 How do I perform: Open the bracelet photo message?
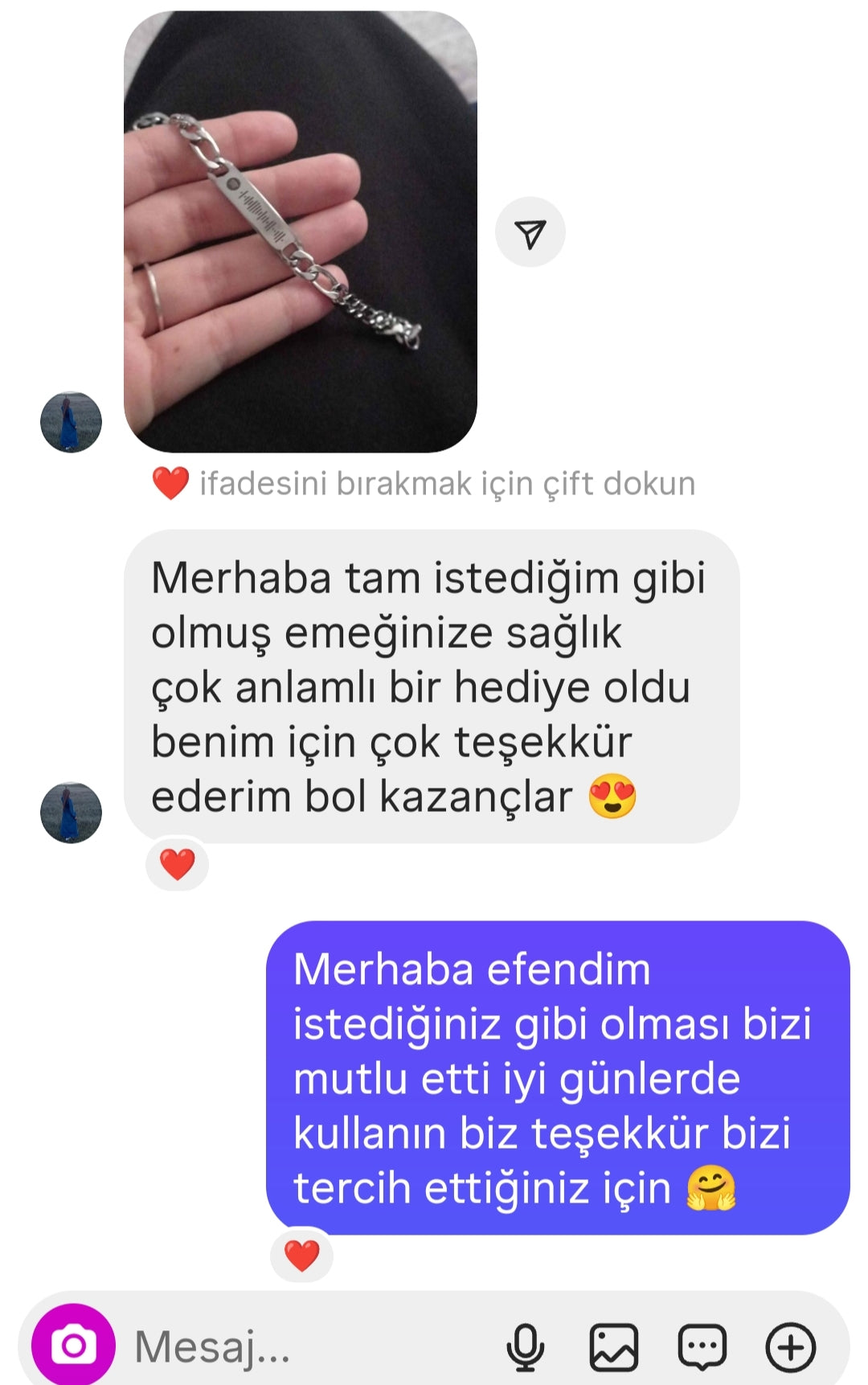click(x=300, y=232)
